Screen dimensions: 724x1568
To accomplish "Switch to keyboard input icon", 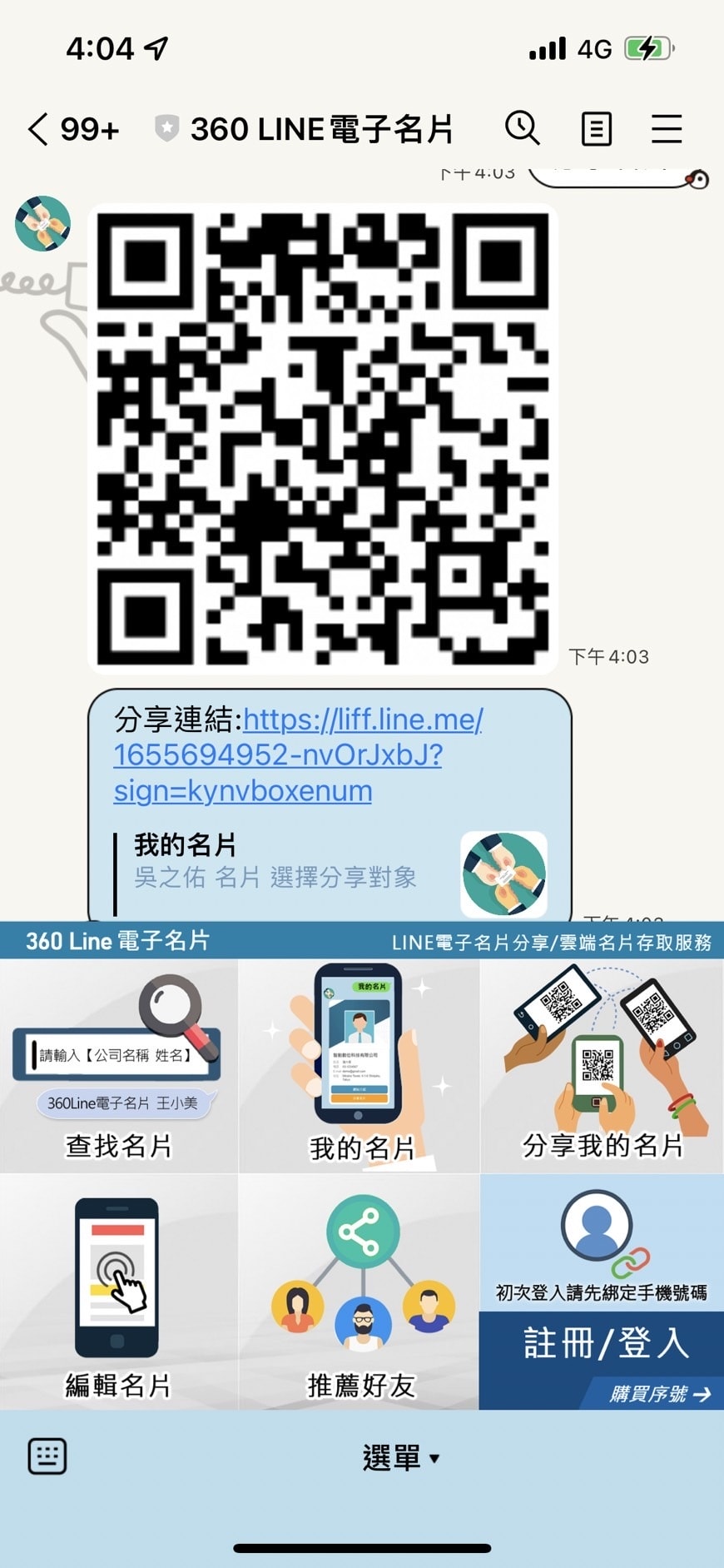I will click(47, 1456).
